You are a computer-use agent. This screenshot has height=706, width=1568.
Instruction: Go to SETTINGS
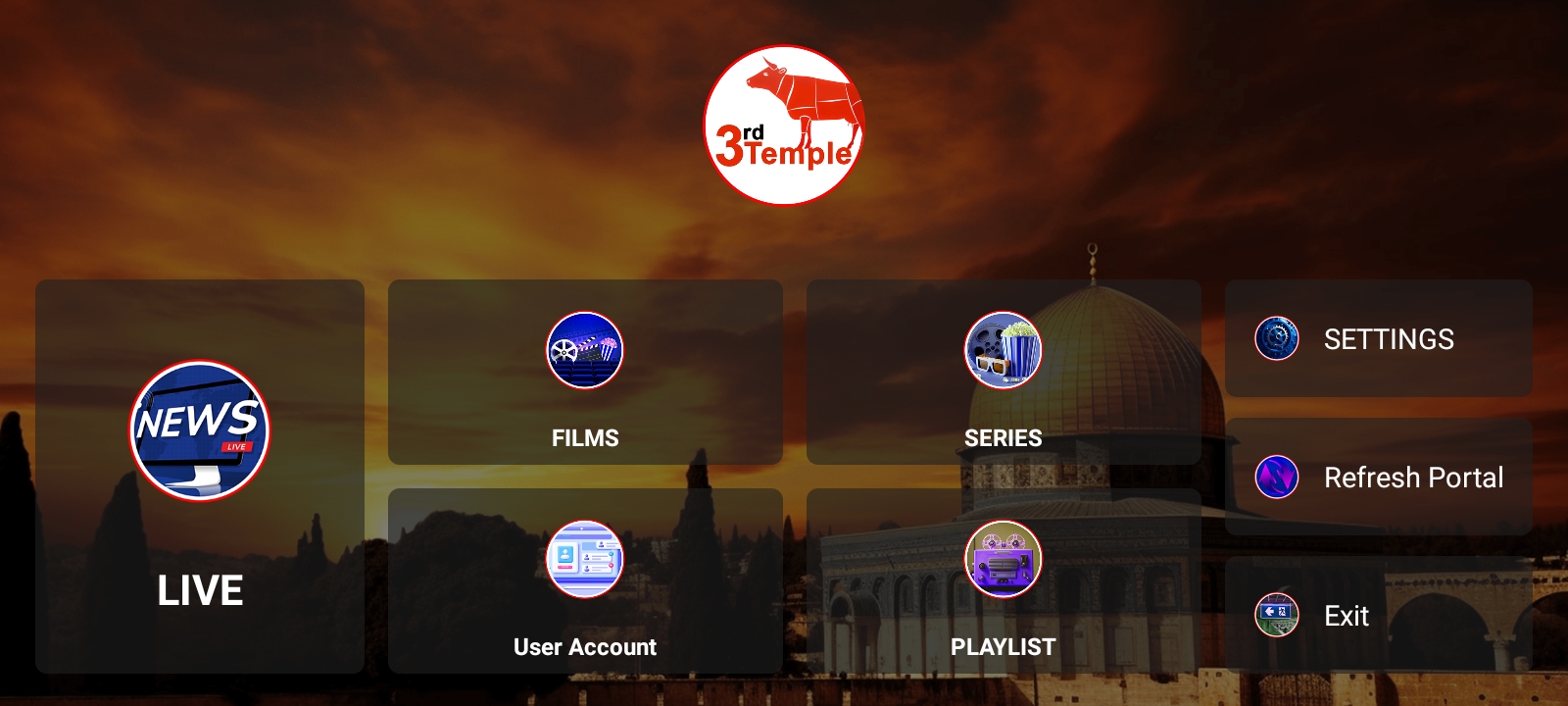[1378, 338]
